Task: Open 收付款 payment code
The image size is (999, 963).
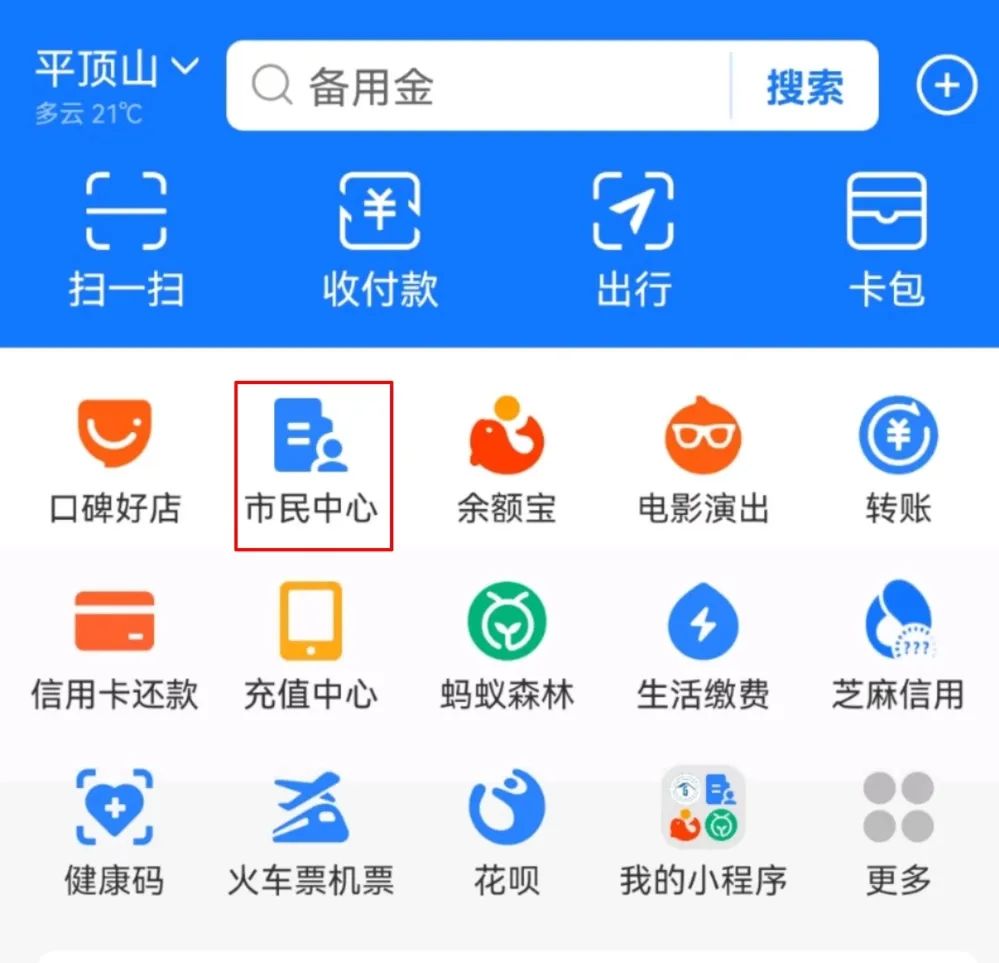Action: (x=380, y=238)
